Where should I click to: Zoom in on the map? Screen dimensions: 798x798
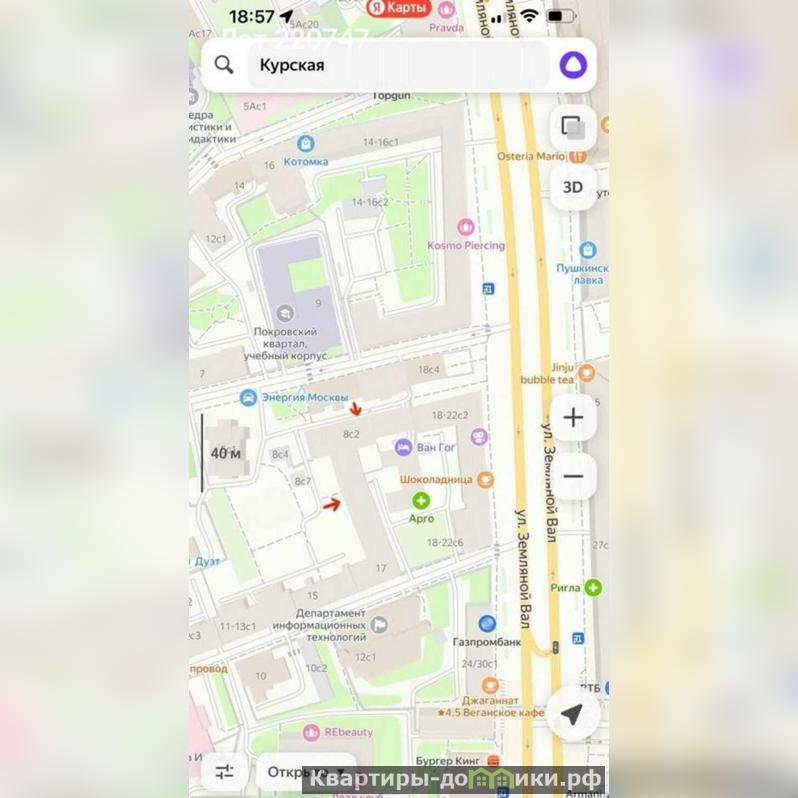point(573,418)
